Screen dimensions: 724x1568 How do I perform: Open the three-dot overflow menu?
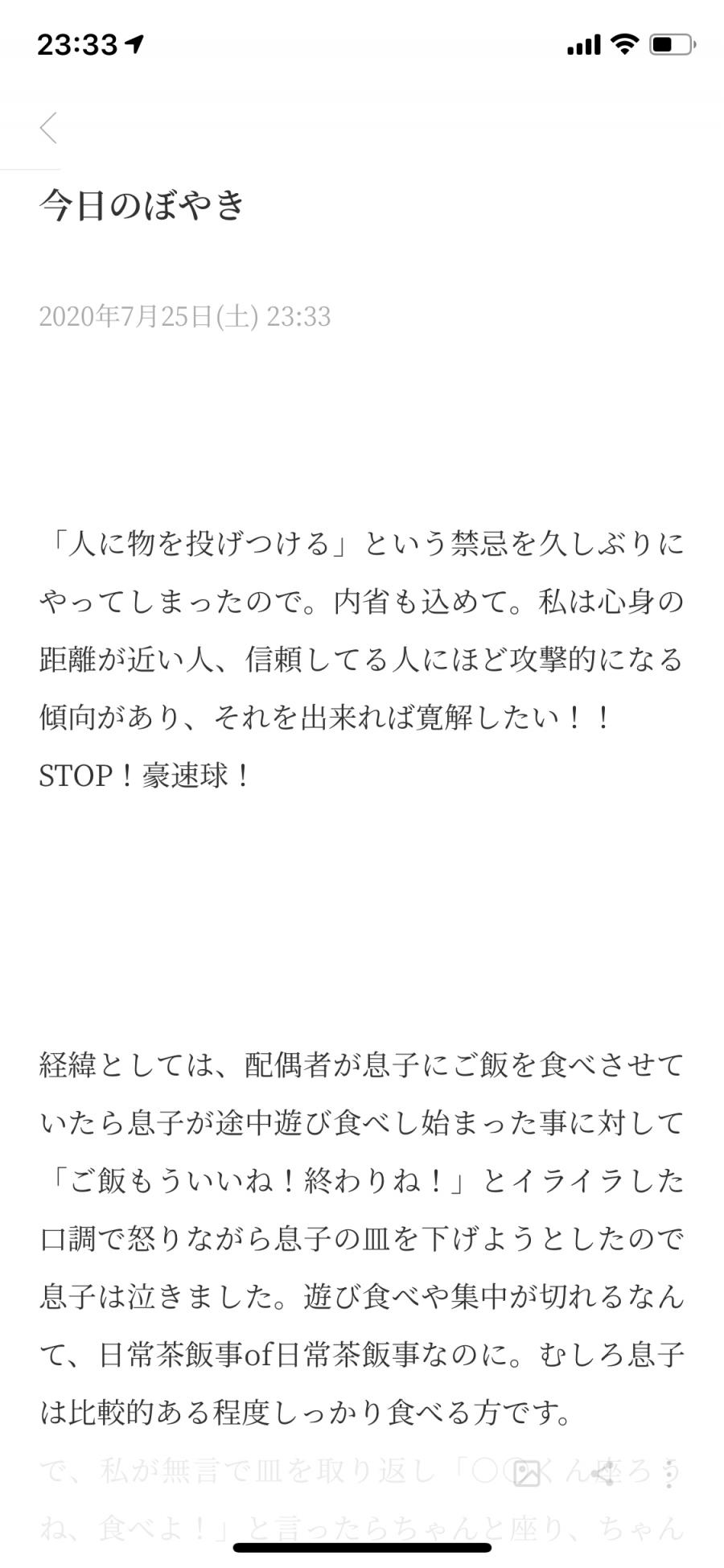pos(668,1472)
